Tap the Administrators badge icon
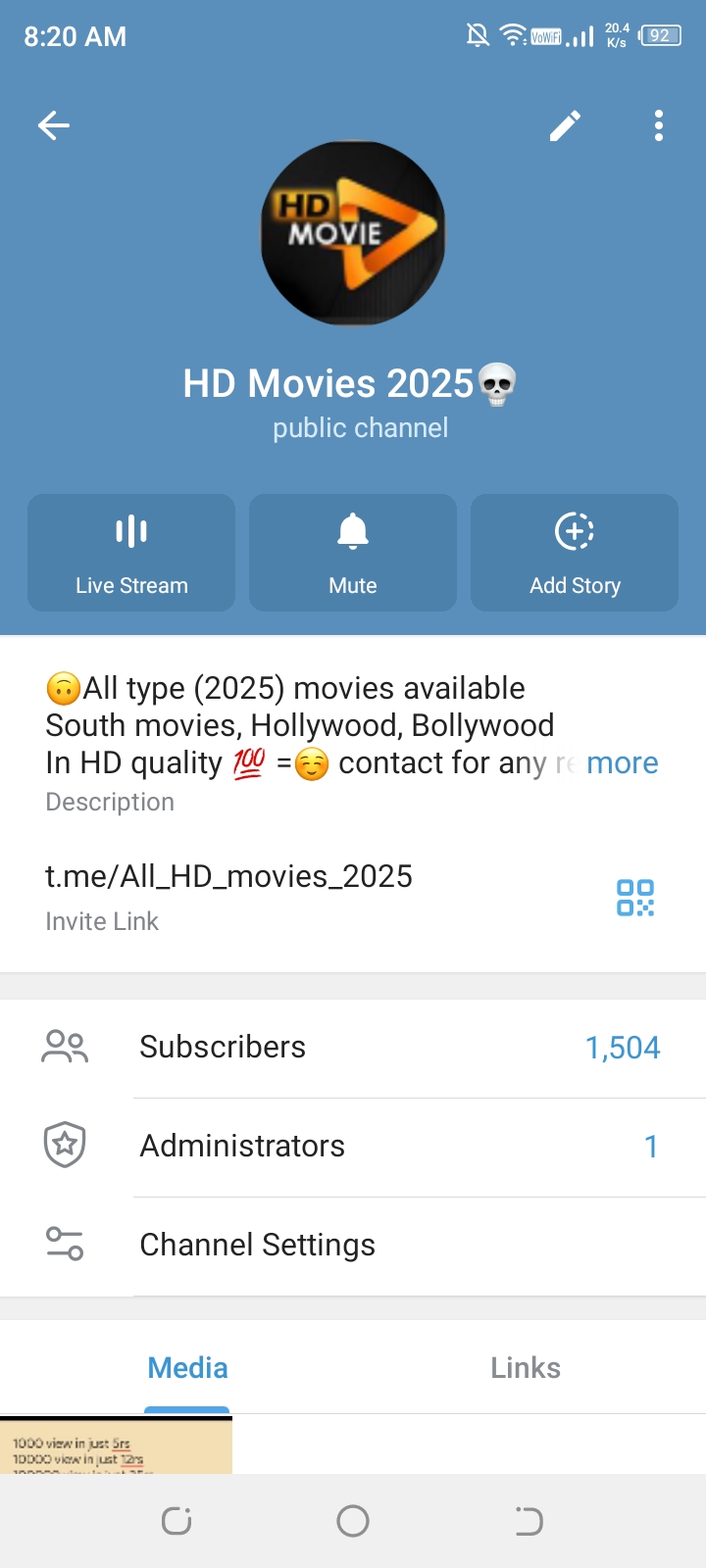706x1568 pixels. [x=64, y=1145]
